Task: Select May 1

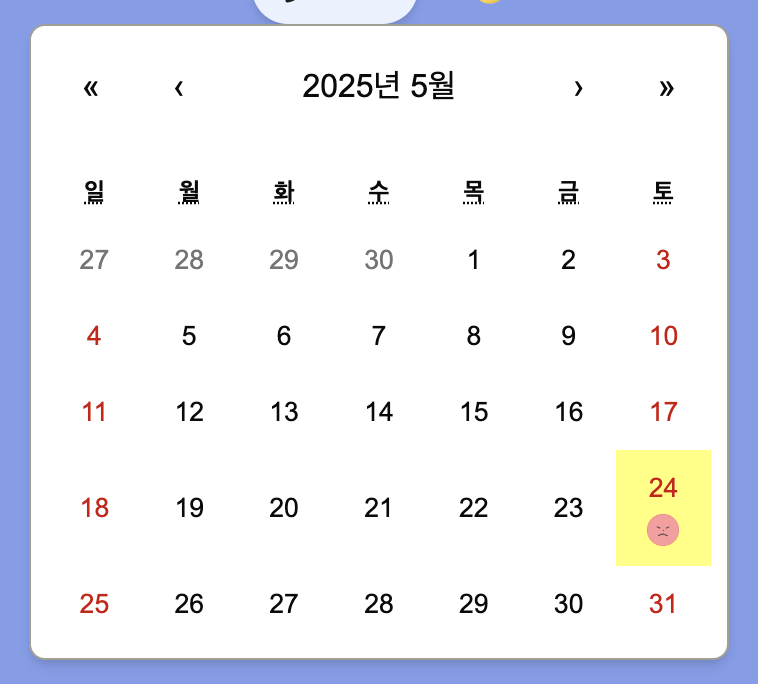Action: pos(473,260)
